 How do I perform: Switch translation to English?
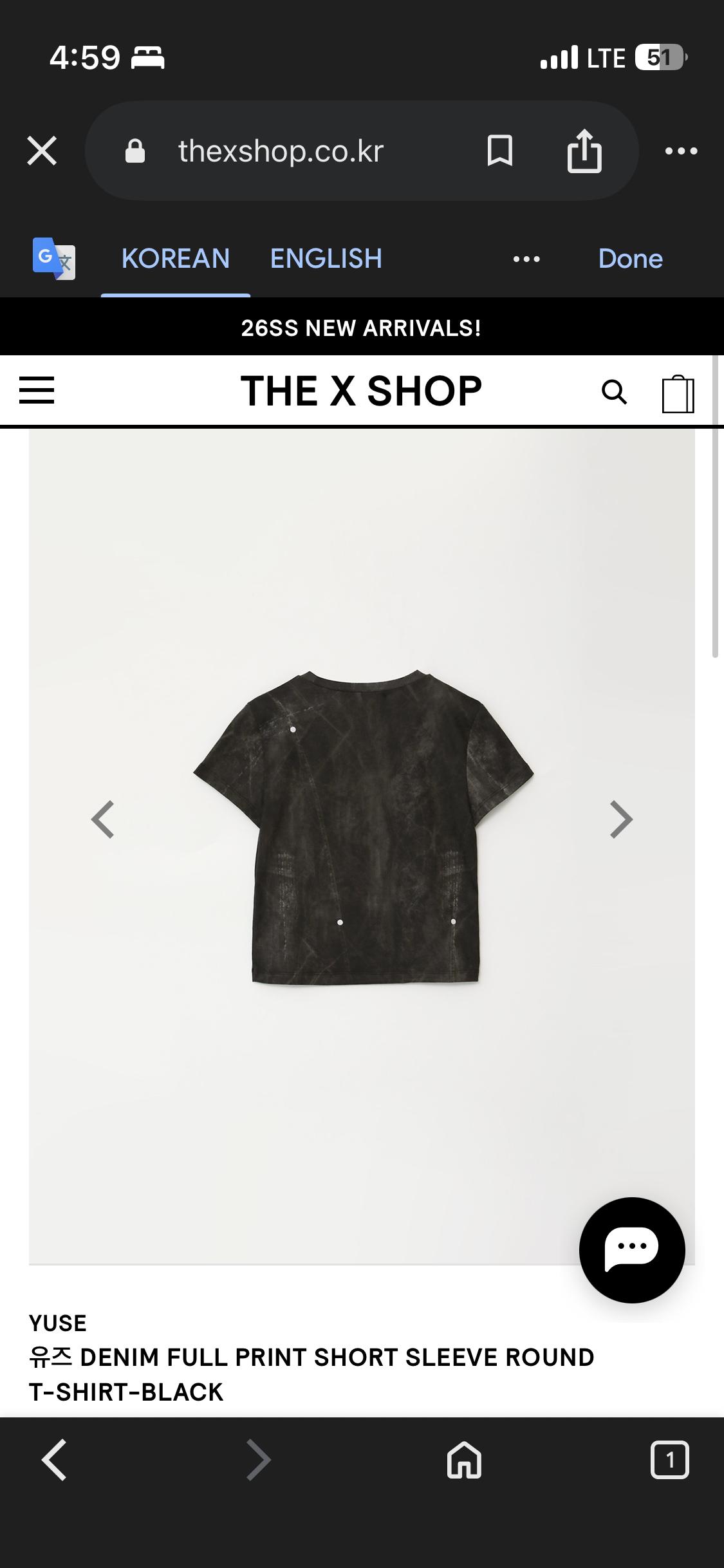pos(326,259)
